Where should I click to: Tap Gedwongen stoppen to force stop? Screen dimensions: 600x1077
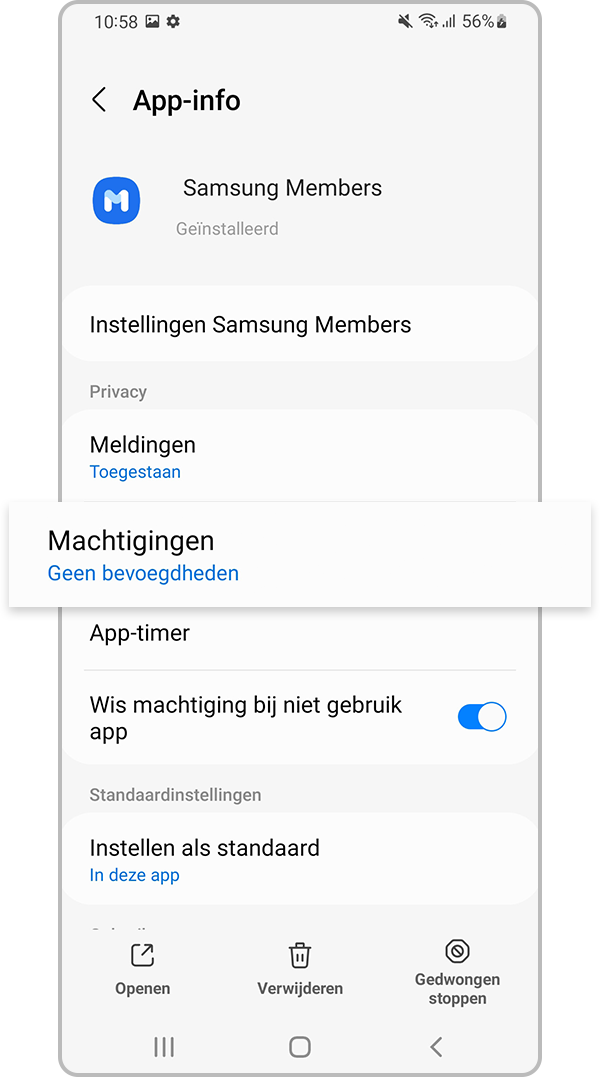tap(457, 971)
